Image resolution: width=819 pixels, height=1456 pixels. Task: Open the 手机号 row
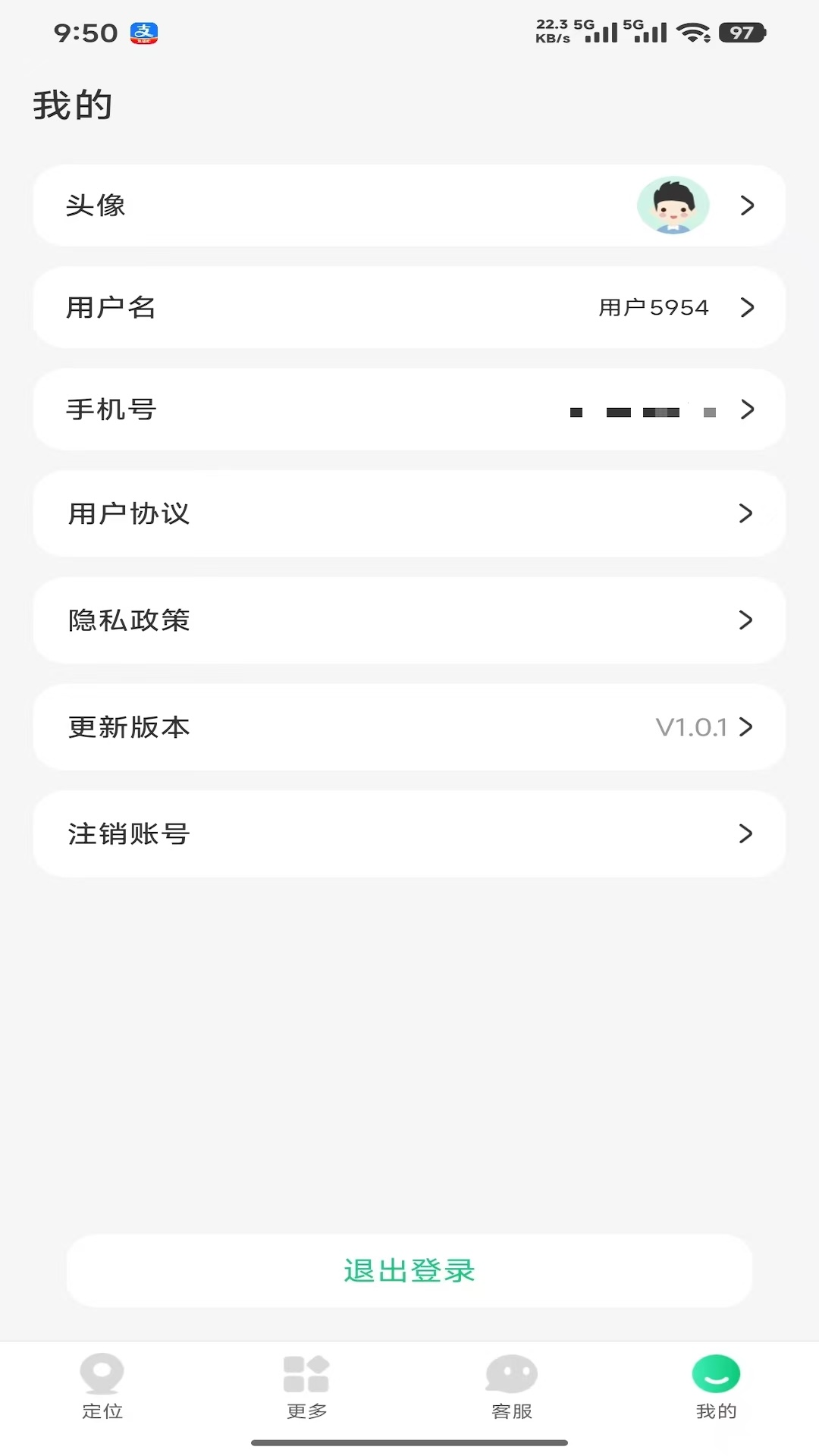coord(409,409)
